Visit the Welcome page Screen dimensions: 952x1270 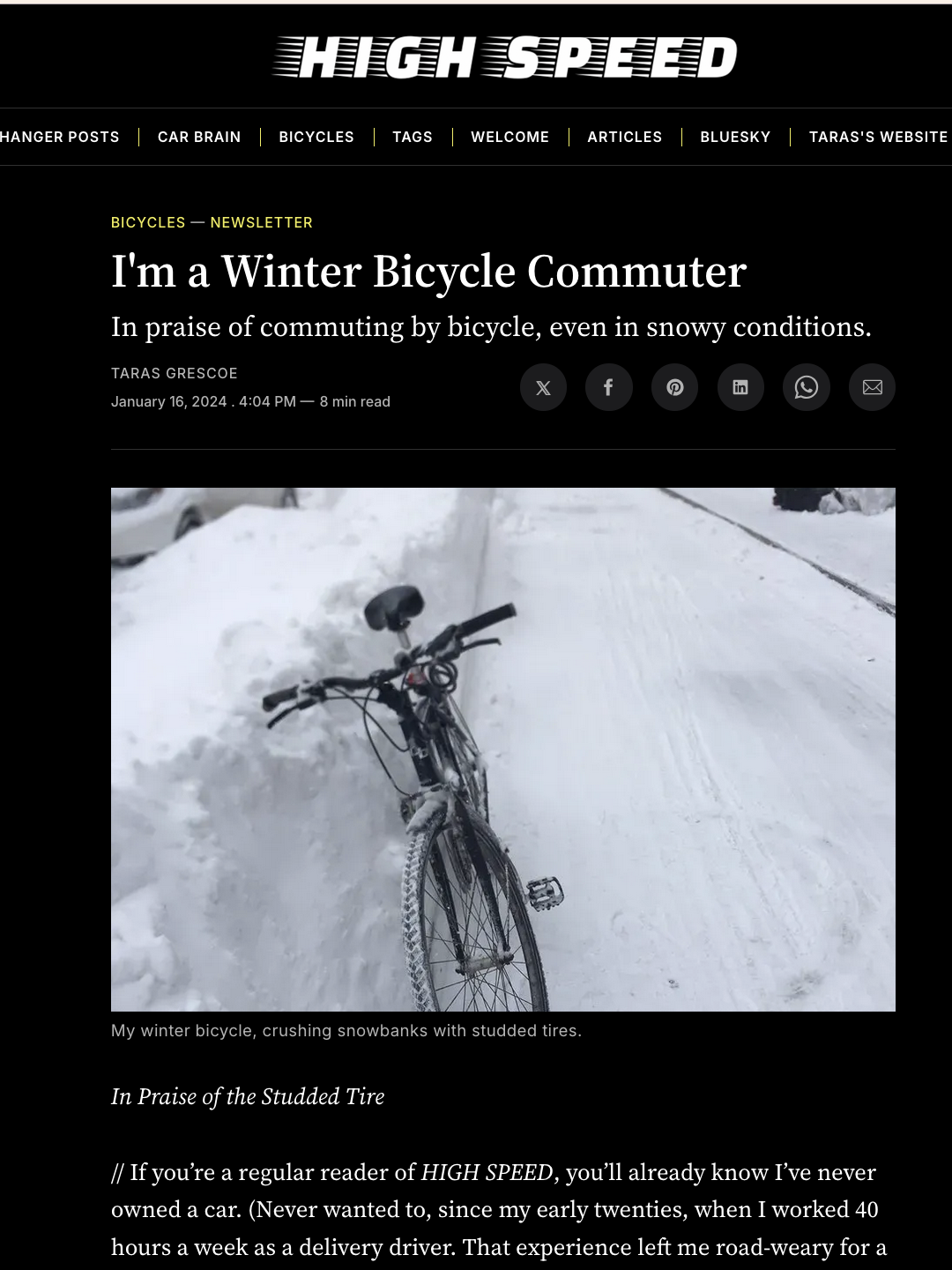click(509, 137)
